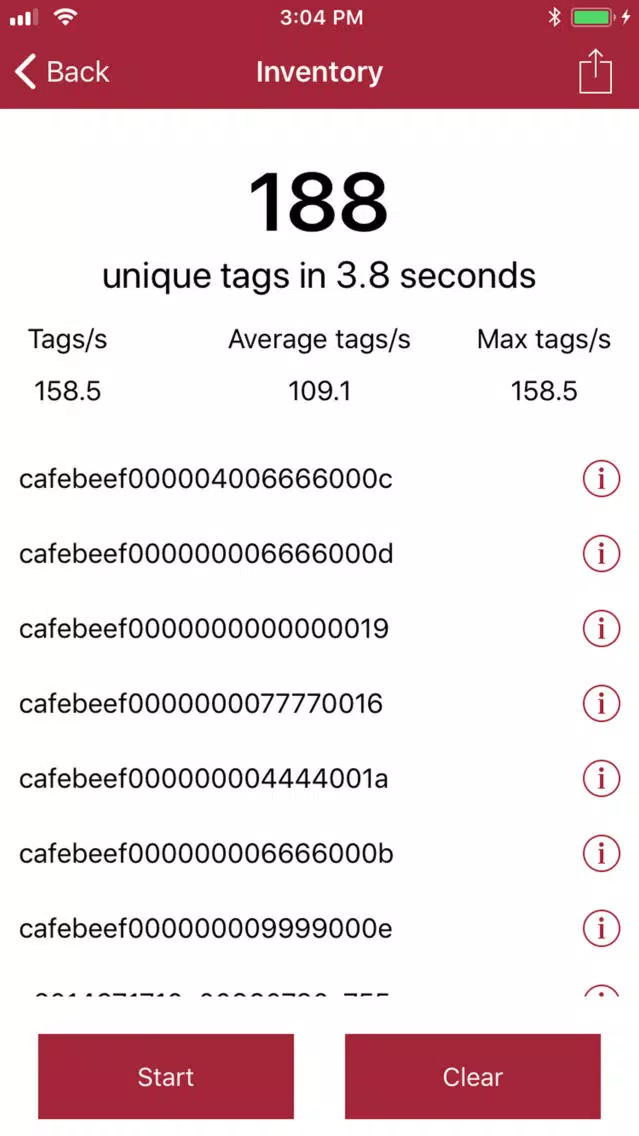Go back from Inventory screen

click(62, 72)
